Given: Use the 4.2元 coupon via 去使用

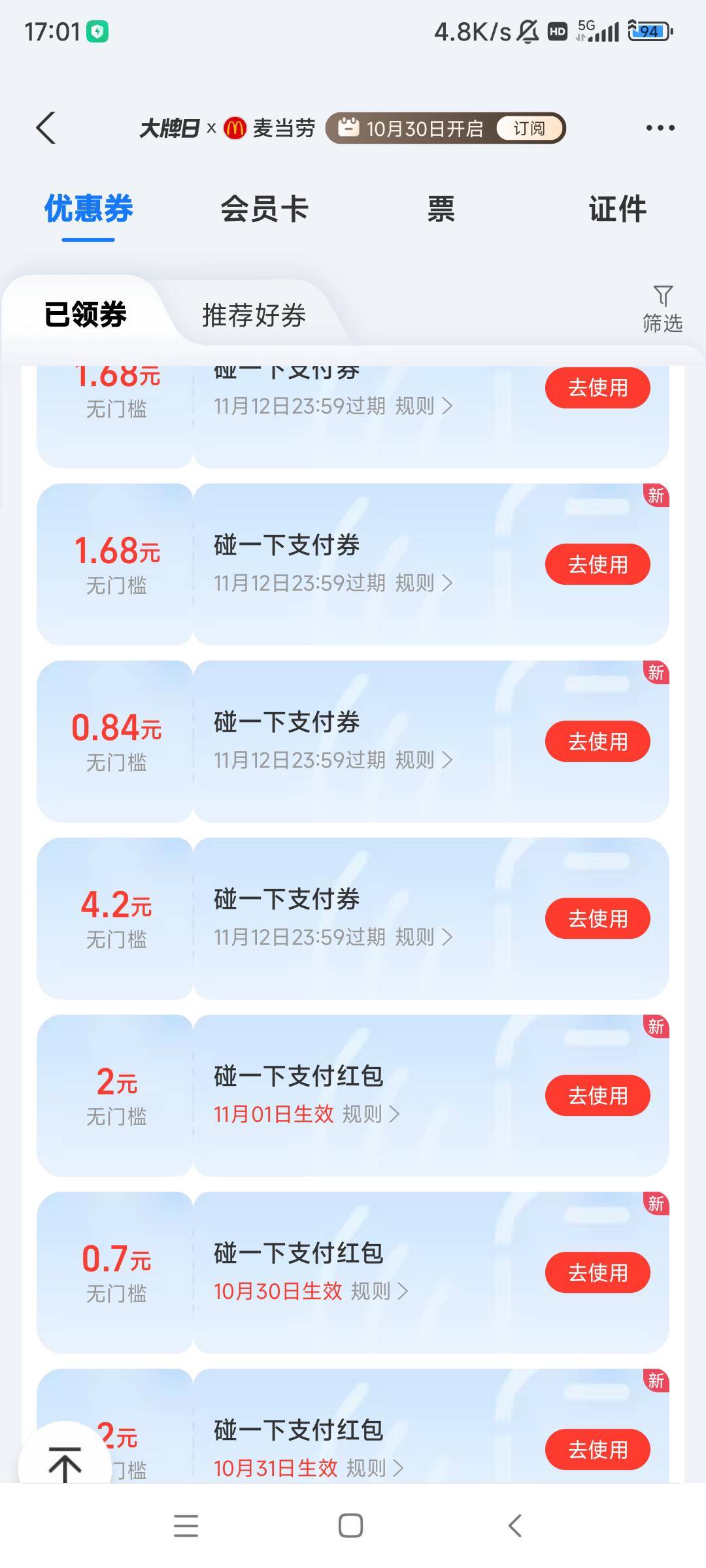Looking at the screenshot, I should click(x=597, y=919).
